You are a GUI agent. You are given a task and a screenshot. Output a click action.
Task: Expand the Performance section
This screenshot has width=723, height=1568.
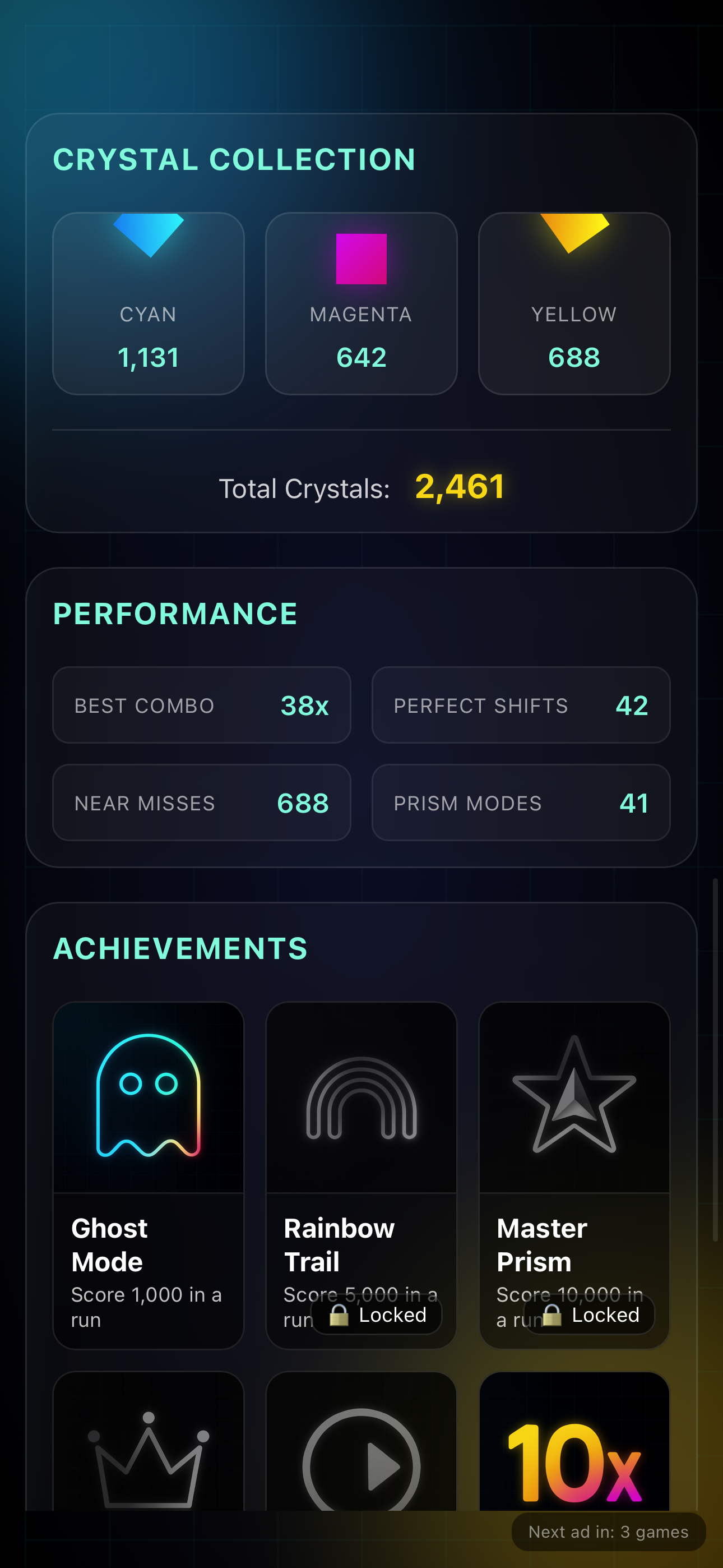tap(175, 615)
